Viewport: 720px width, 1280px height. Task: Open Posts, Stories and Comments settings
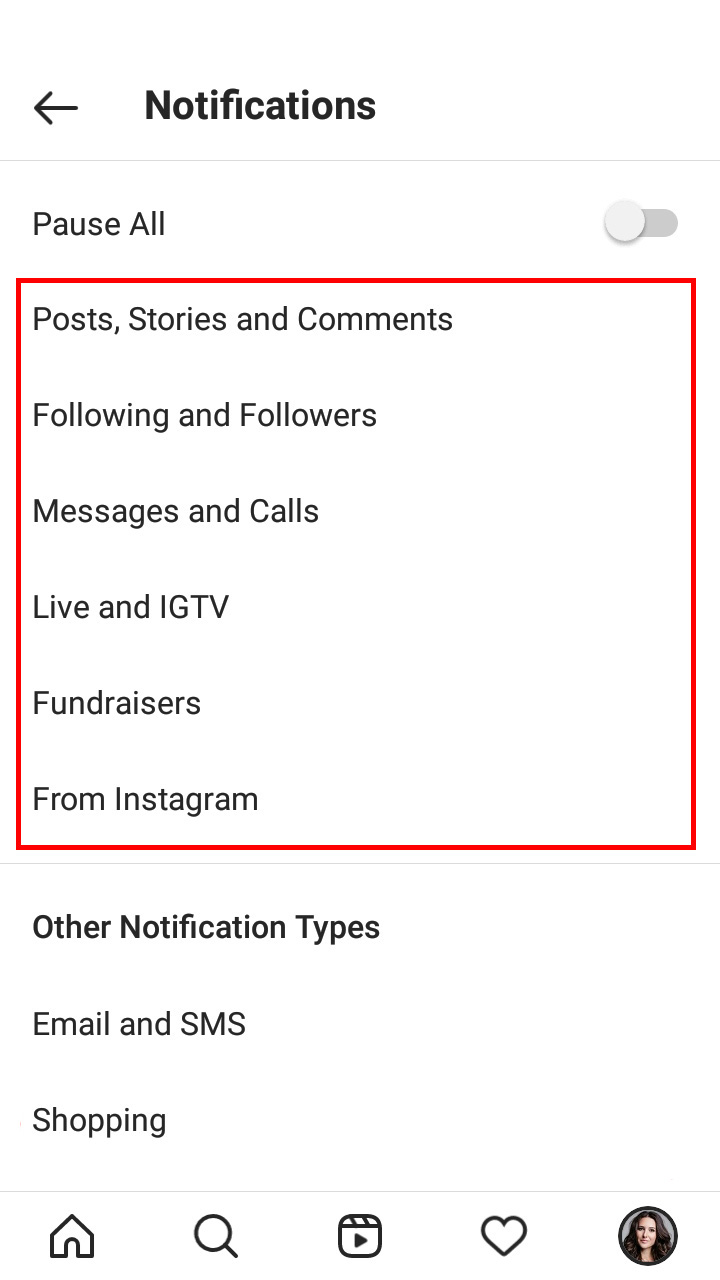coord(360,320)
